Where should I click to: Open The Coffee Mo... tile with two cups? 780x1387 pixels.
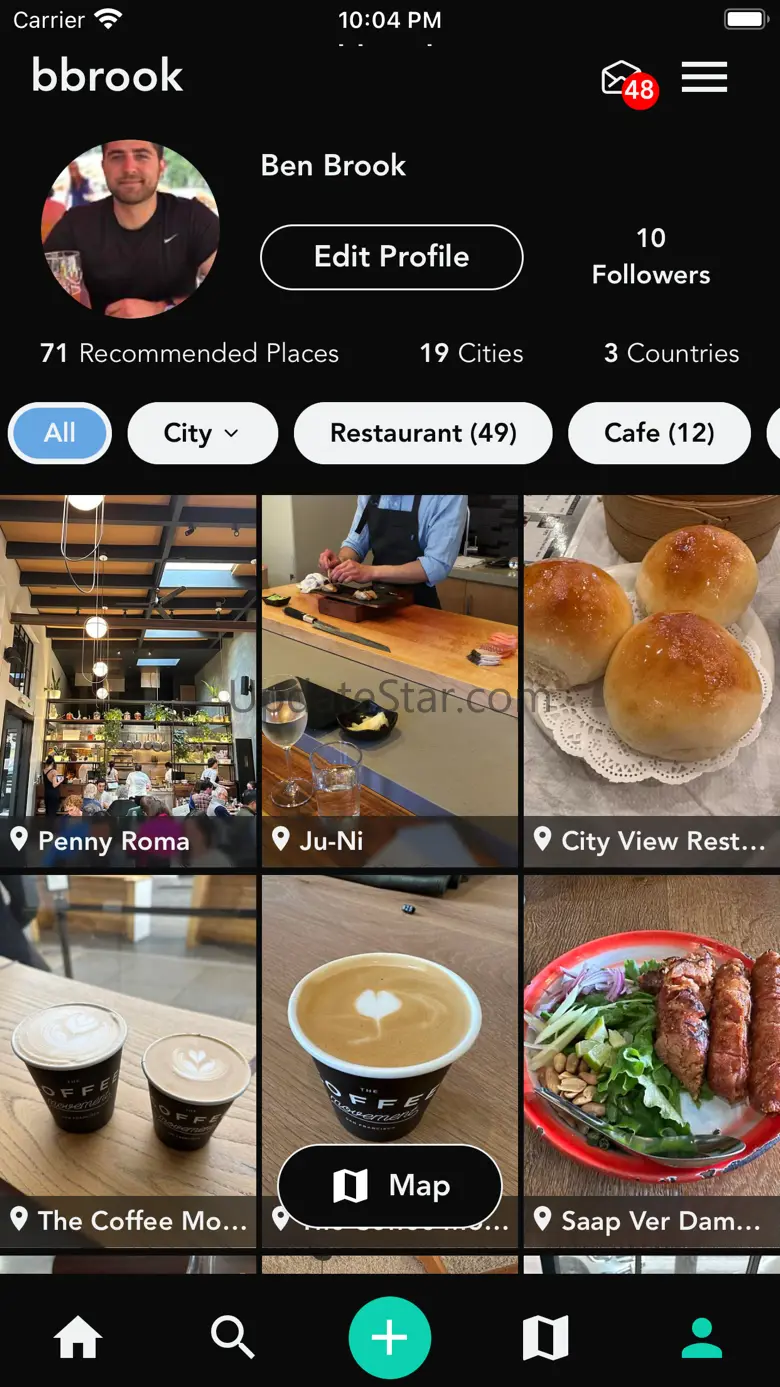tap(128, 1060)
